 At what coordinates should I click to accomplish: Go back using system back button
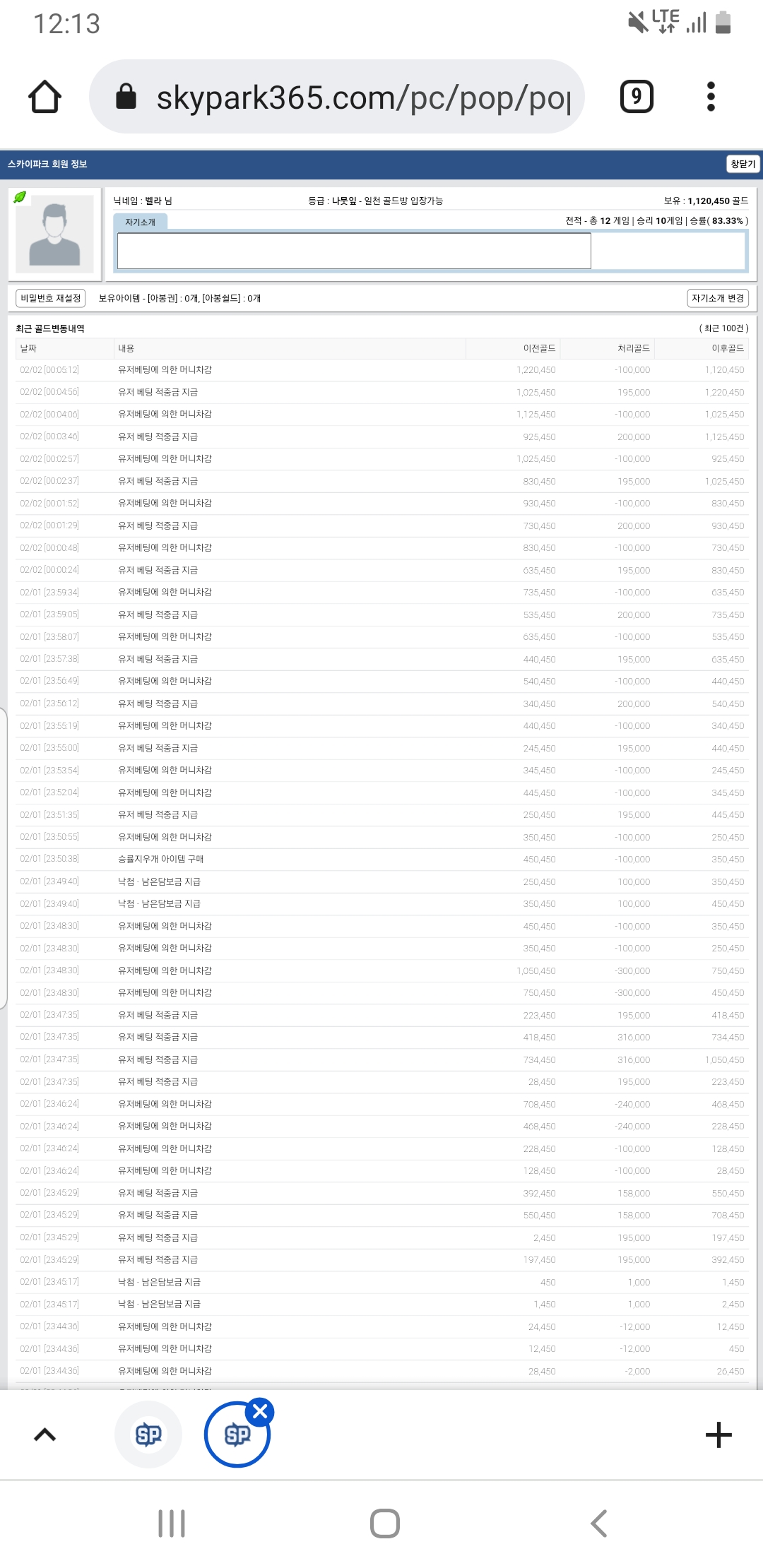click(x=598, y=1524)
